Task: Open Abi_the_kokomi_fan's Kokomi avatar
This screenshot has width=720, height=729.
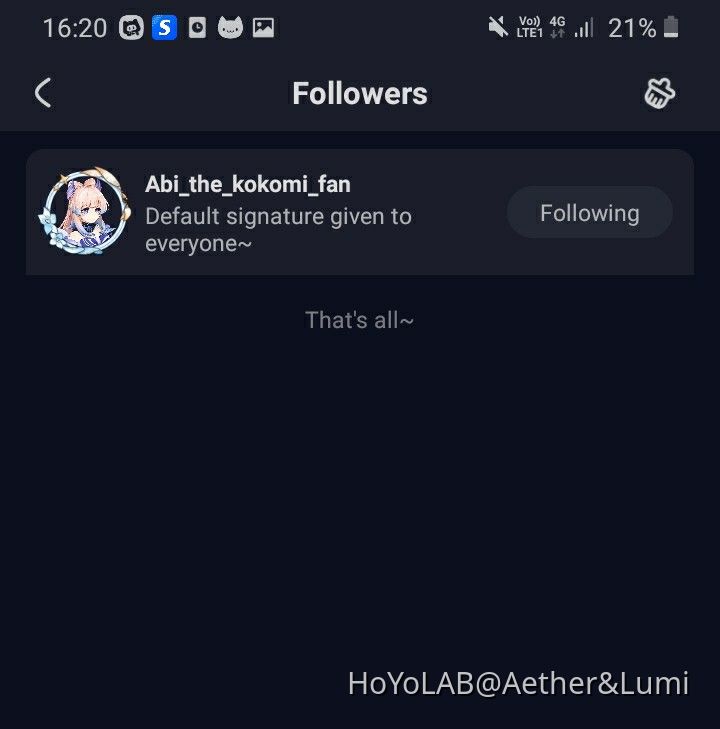Action: [x=83, y=210]
